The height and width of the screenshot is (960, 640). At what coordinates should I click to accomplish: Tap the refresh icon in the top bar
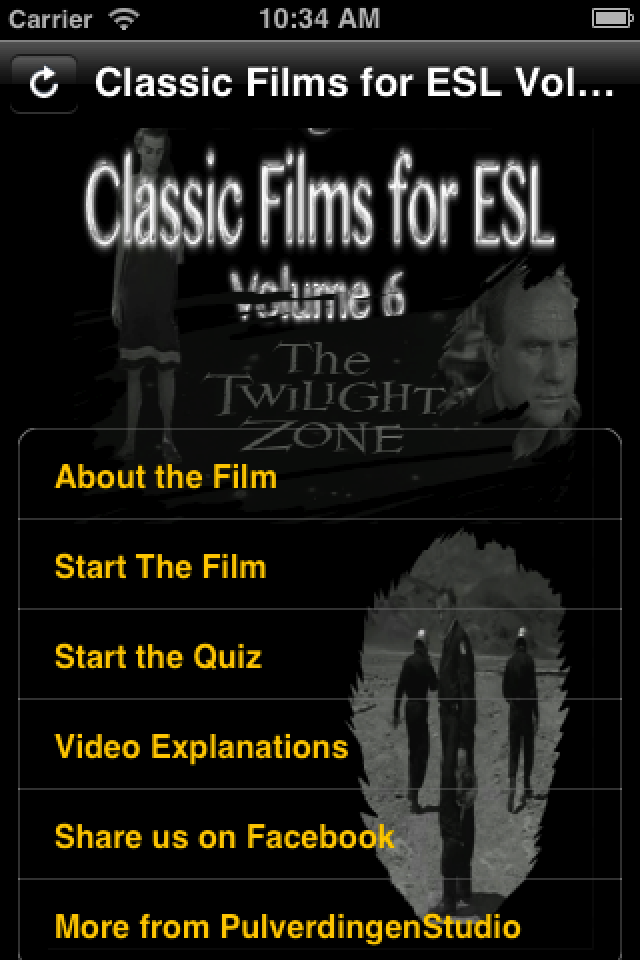pyautogui.click(x=44, y=84)
